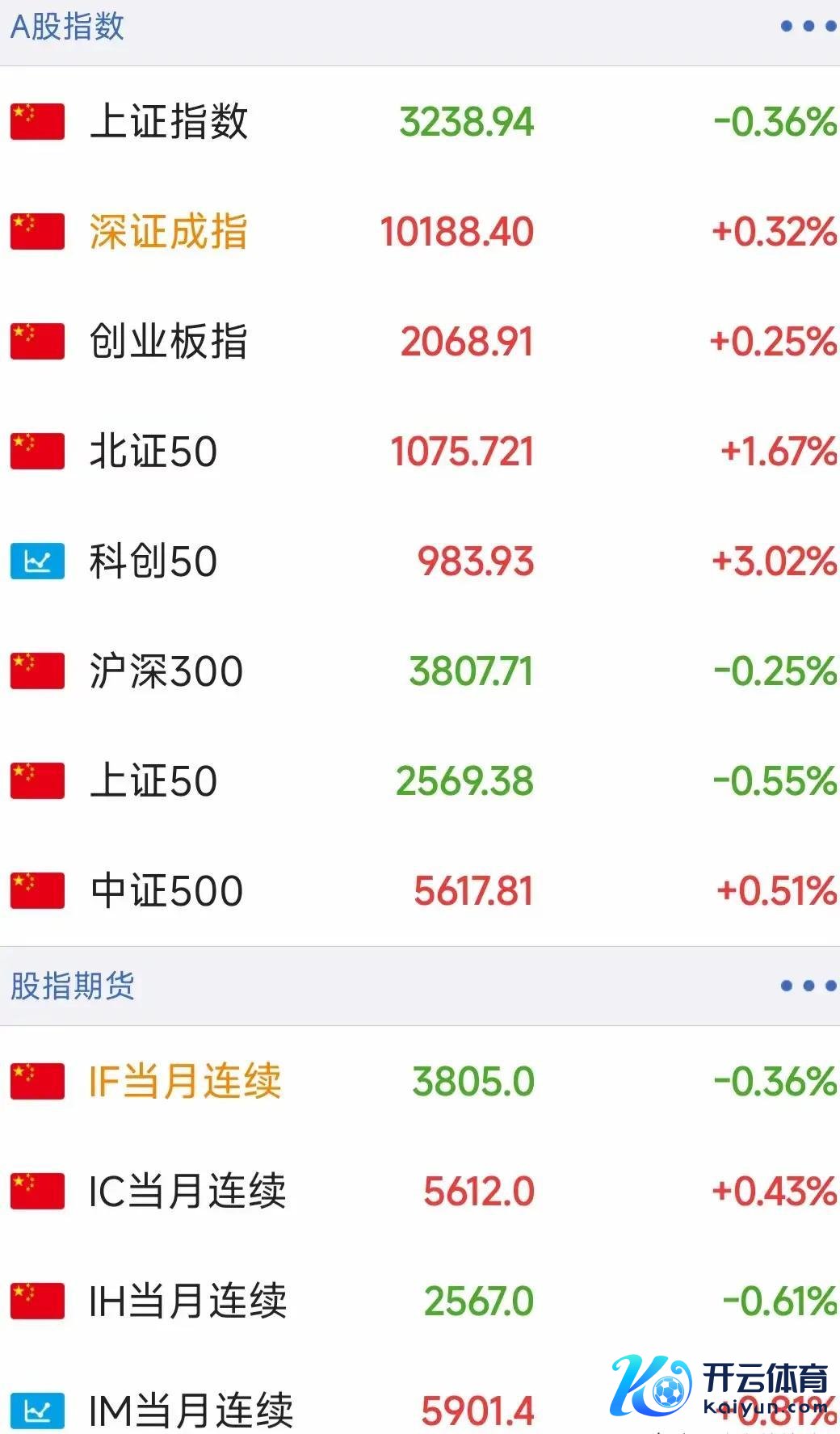This screenshot has height=1434, width=840.
Task: Open the 沪深300 quote
Action: (166, 671)
